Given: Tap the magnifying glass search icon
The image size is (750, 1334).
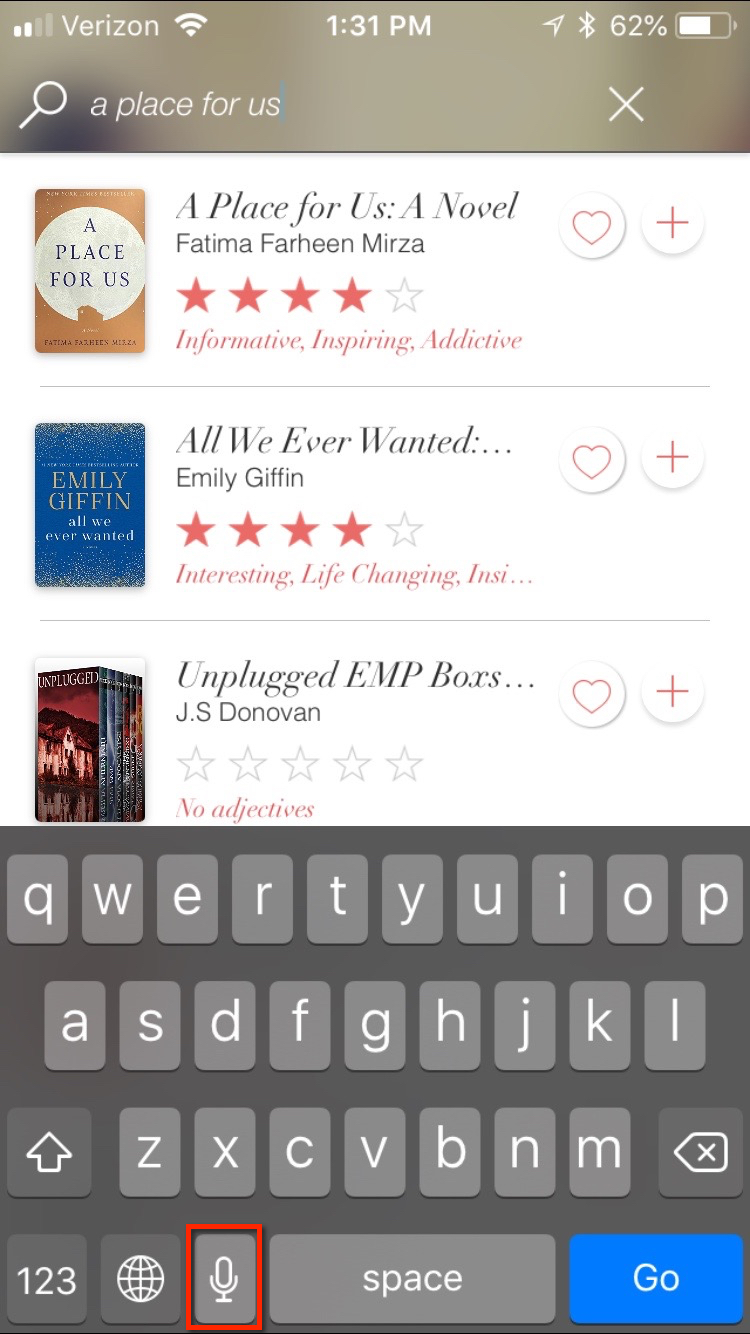Looking at the screenshot, I should [44, 104].
